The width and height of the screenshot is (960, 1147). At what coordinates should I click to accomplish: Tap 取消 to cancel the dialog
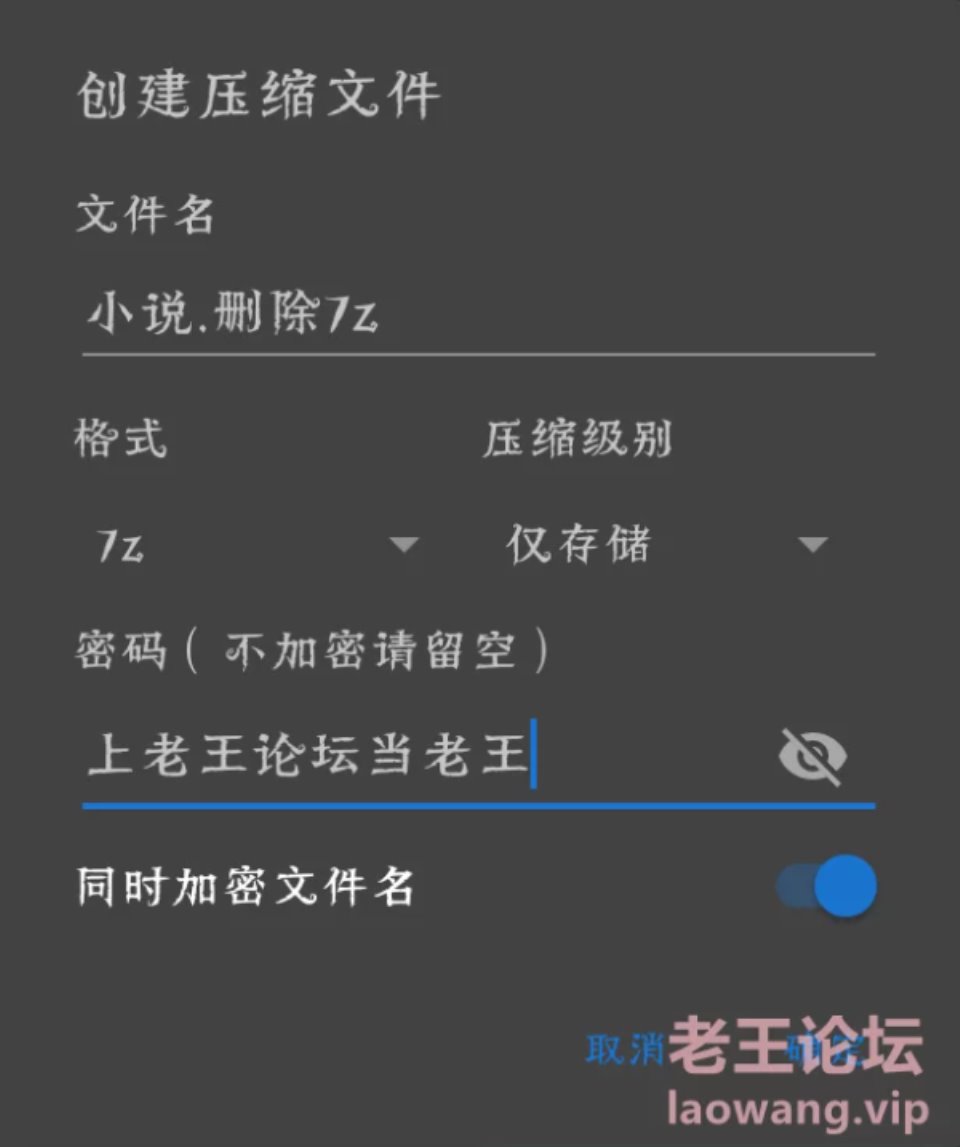(x=624, y=1049)
